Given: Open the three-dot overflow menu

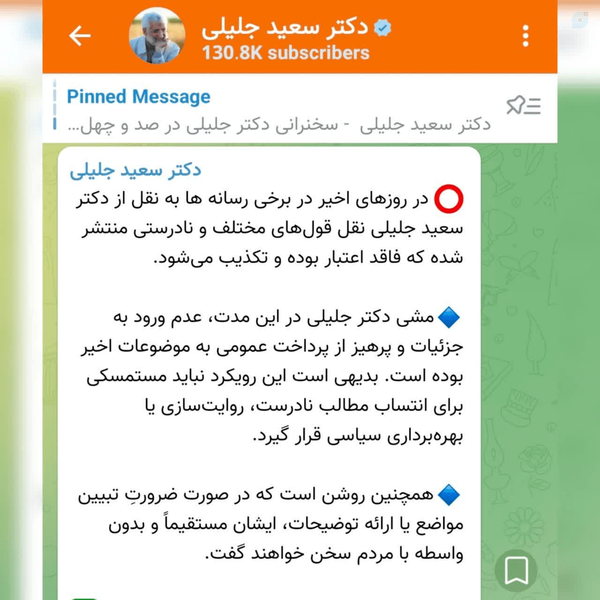Looking at the screenshot, I should coord(525,36).
